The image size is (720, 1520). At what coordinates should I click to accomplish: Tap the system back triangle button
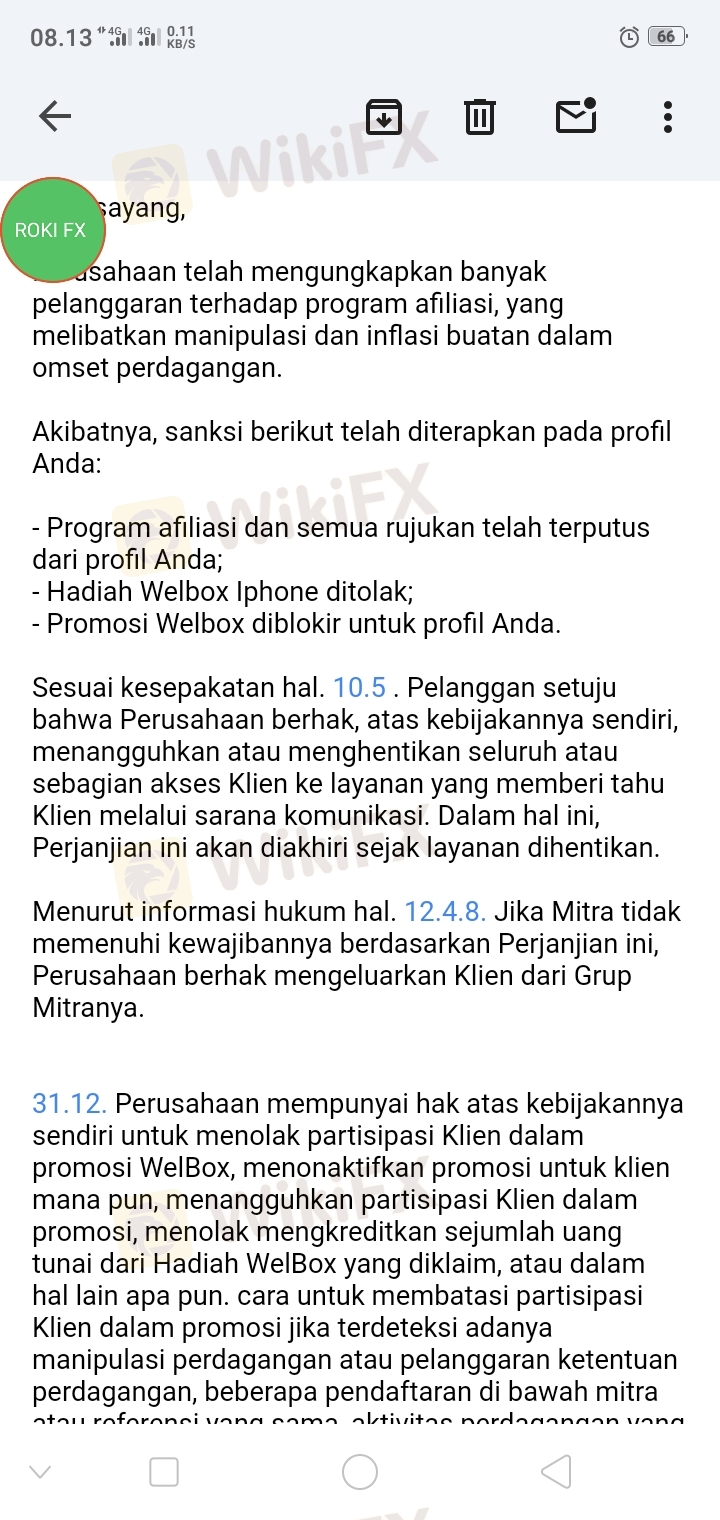click(556, 1471)
